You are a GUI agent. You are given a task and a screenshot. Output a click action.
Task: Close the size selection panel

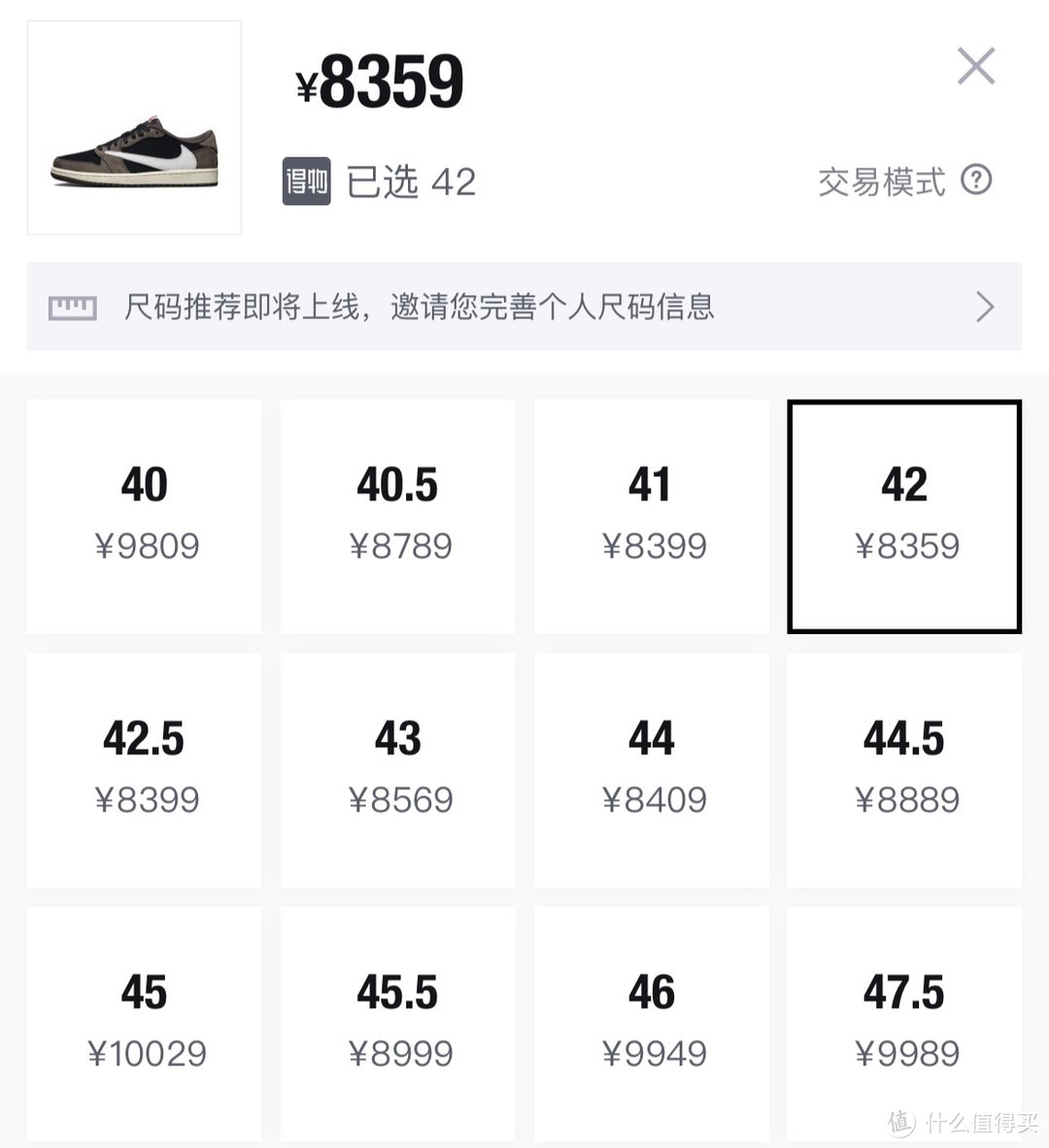click(975, 66)
